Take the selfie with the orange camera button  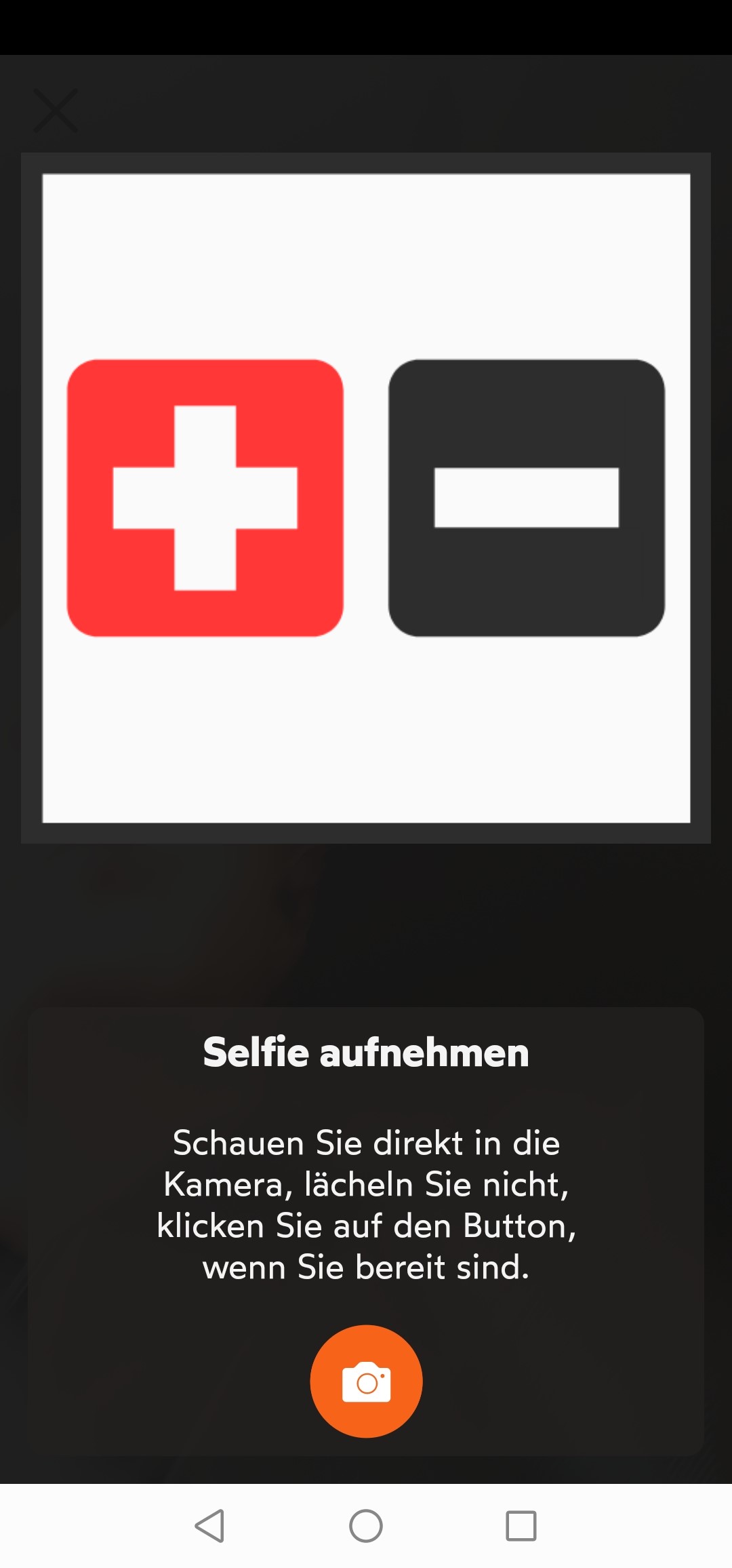(366, 1381)
